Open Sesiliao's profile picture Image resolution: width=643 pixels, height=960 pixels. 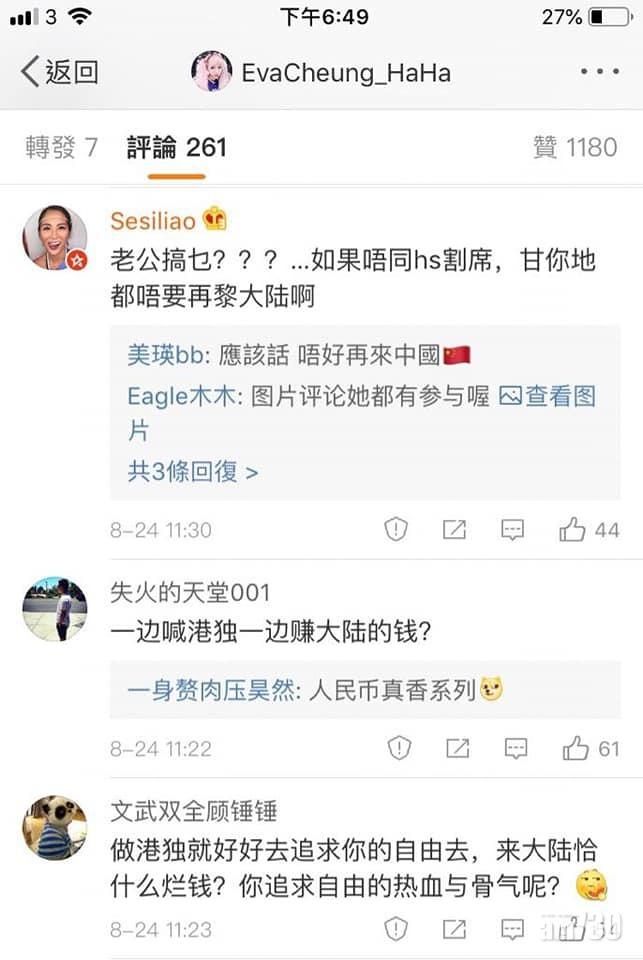click(x=55, y=238)
